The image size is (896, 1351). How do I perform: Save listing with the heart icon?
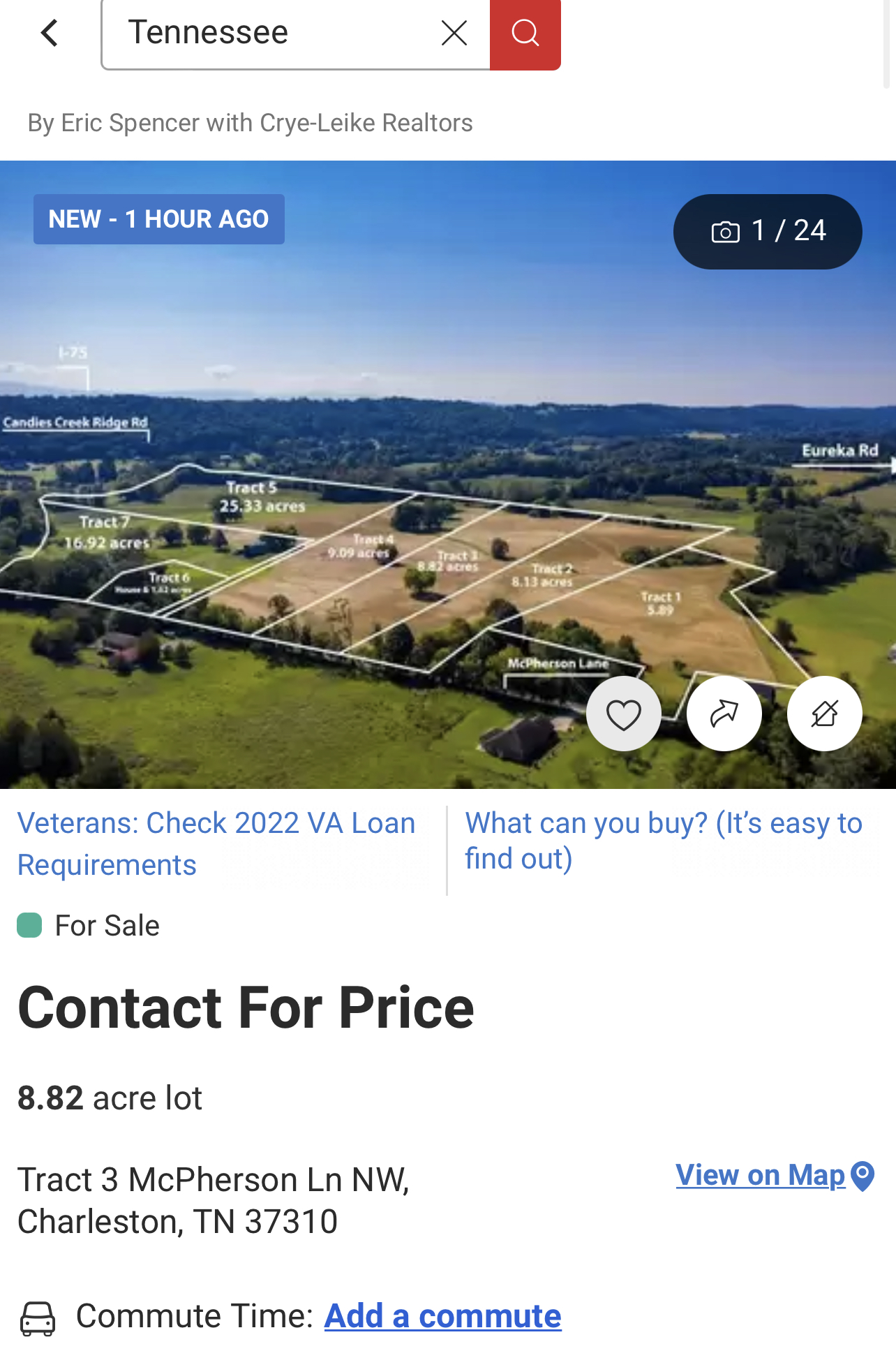pos(623,714)
